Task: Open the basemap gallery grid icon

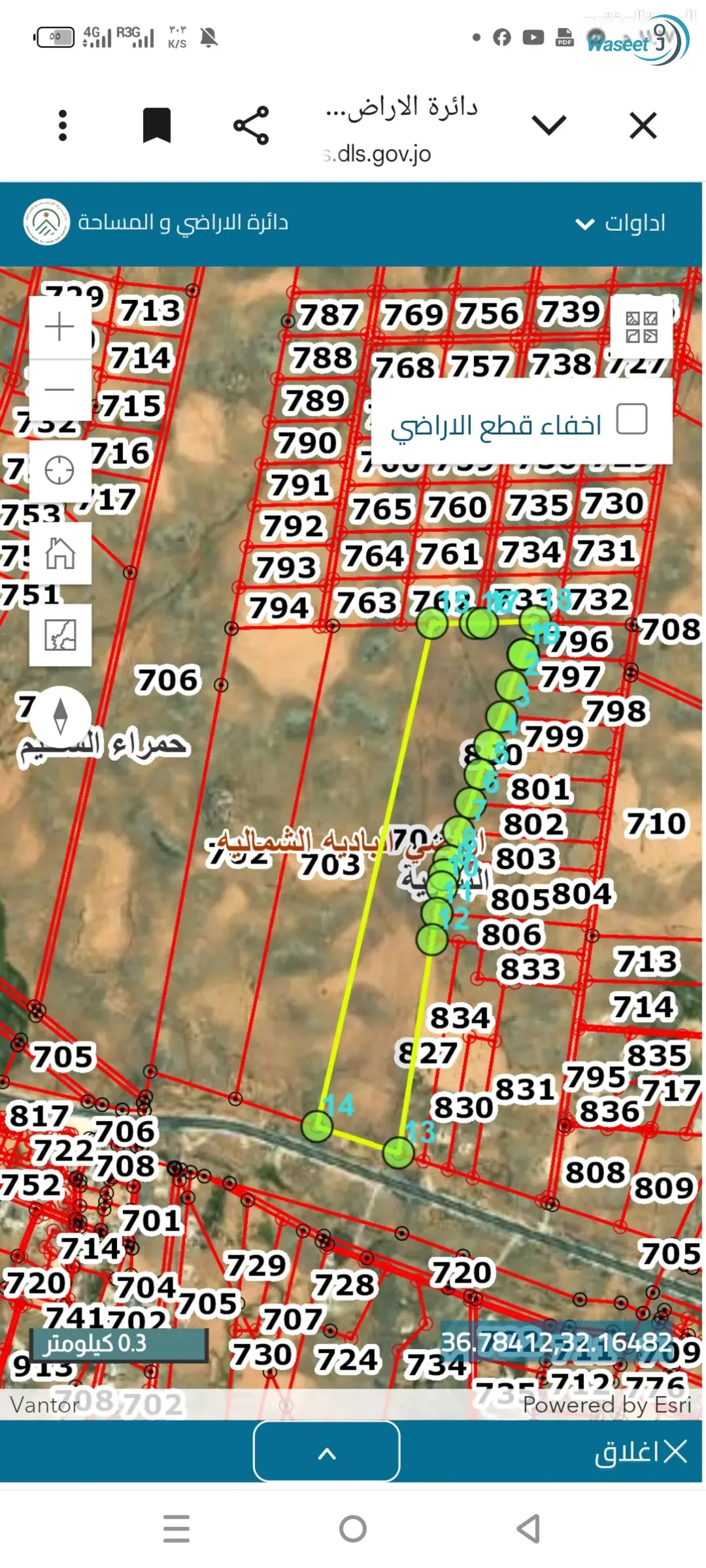Action: coord(641,327)
